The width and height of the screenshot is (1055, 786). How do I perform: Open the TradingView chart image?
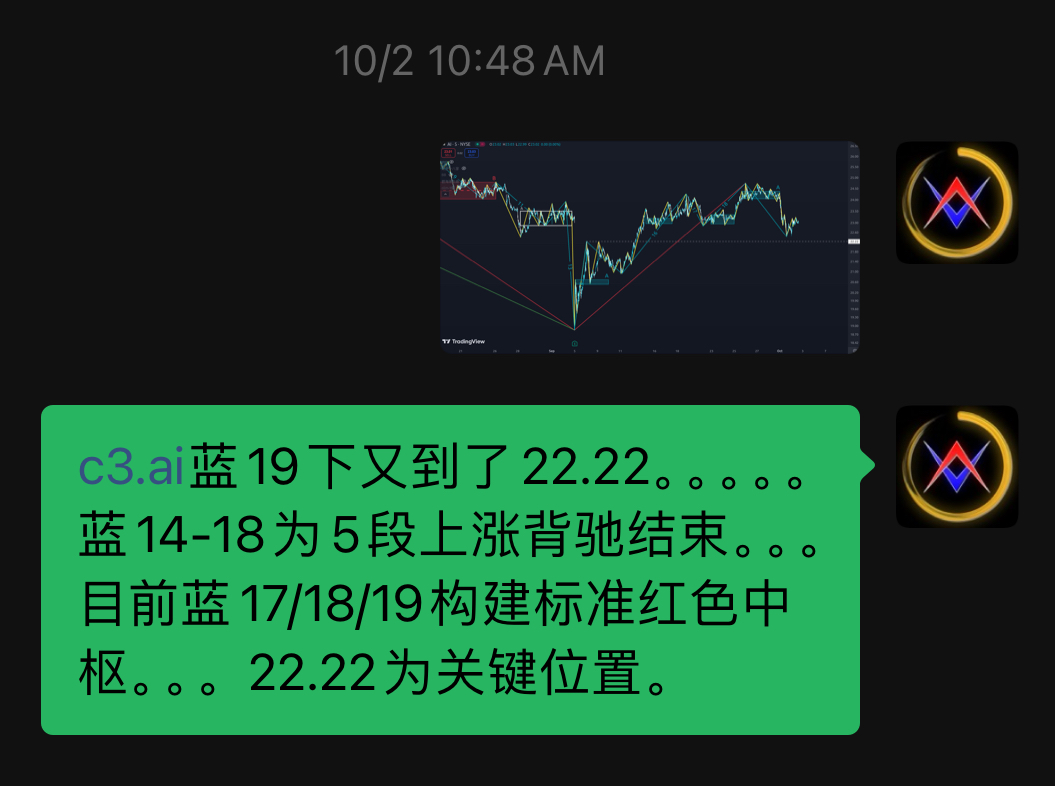tap(650, 247)
